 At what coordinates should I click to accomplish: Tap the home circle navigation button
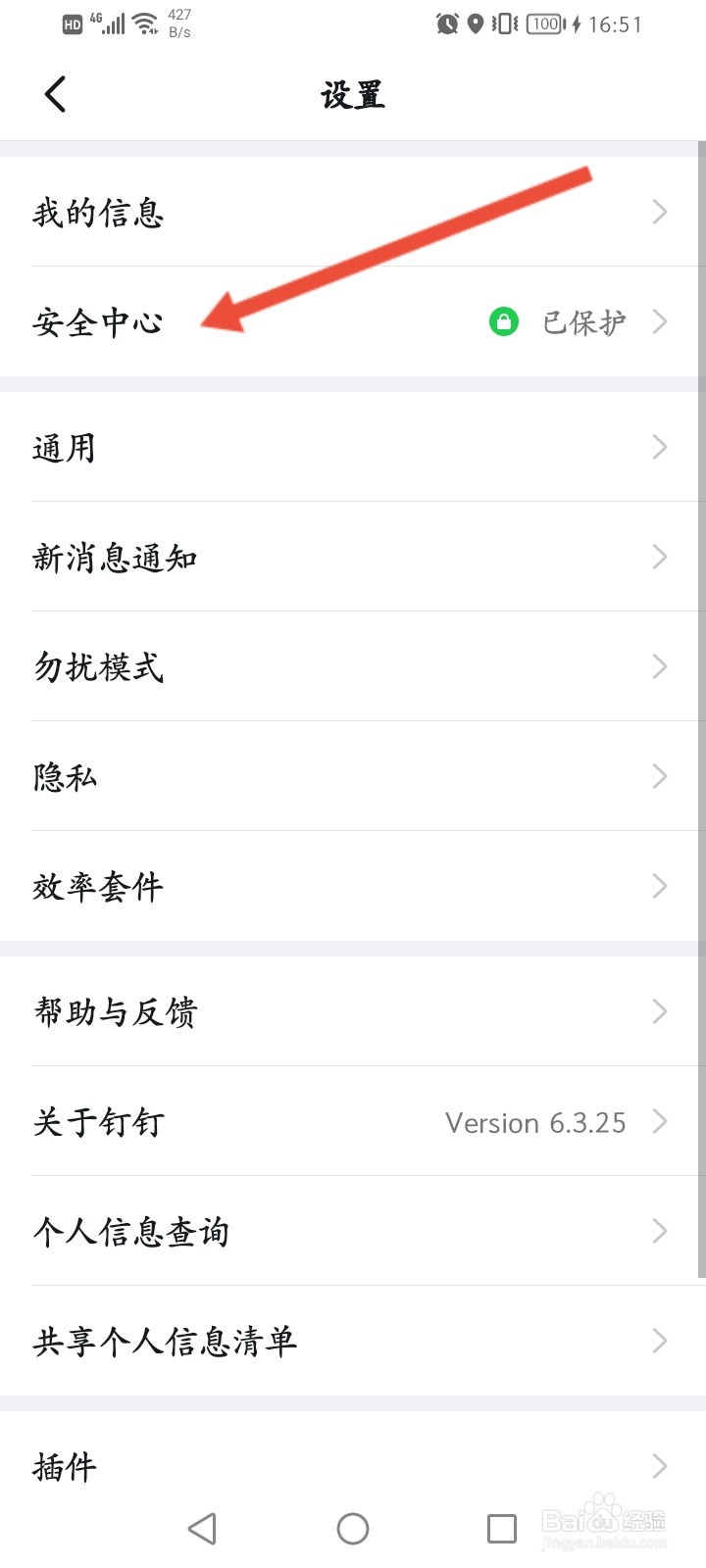point(353,1528)
